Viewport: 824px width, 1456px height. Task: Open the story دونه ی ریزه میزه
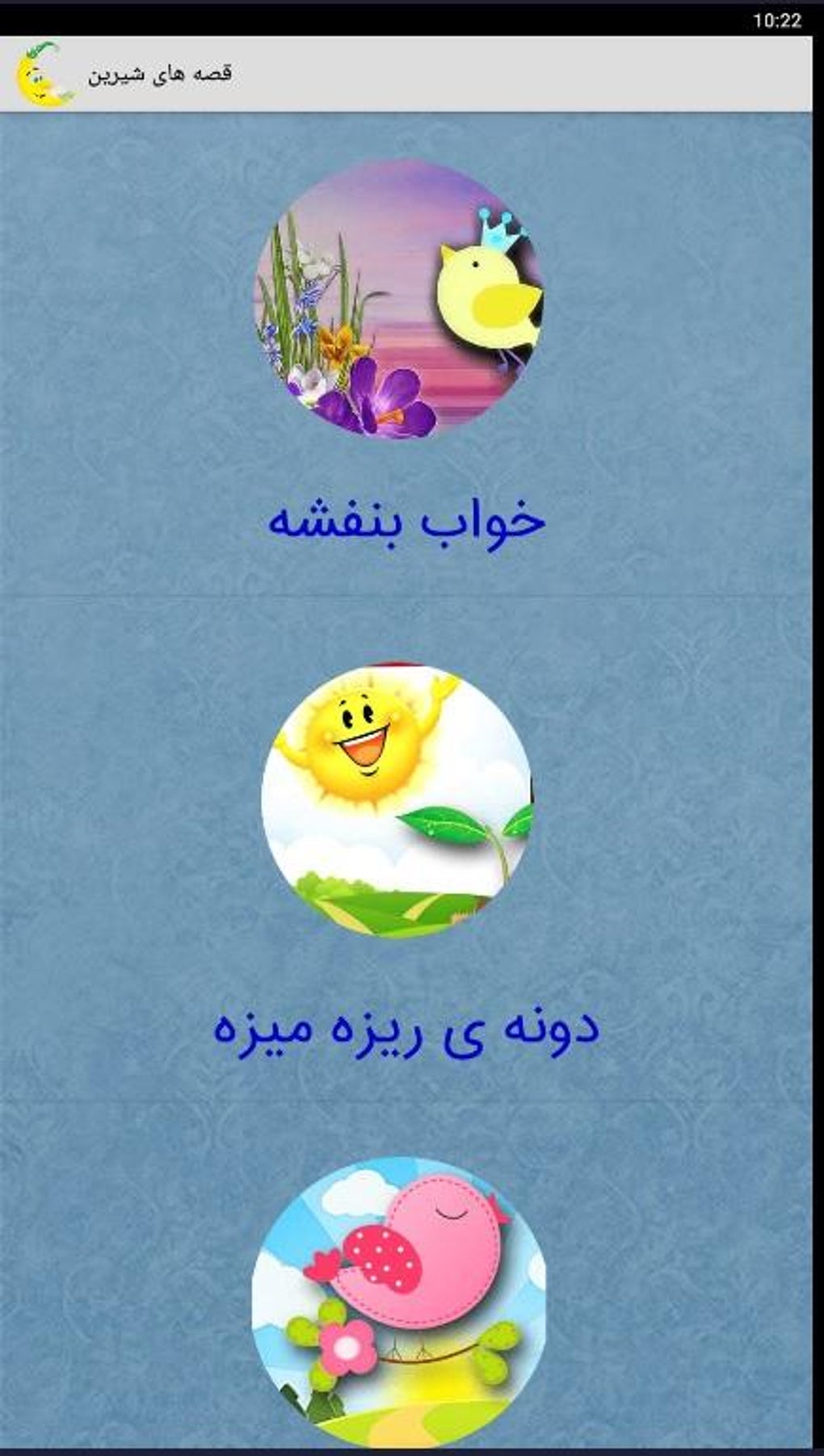[406, 1026]
